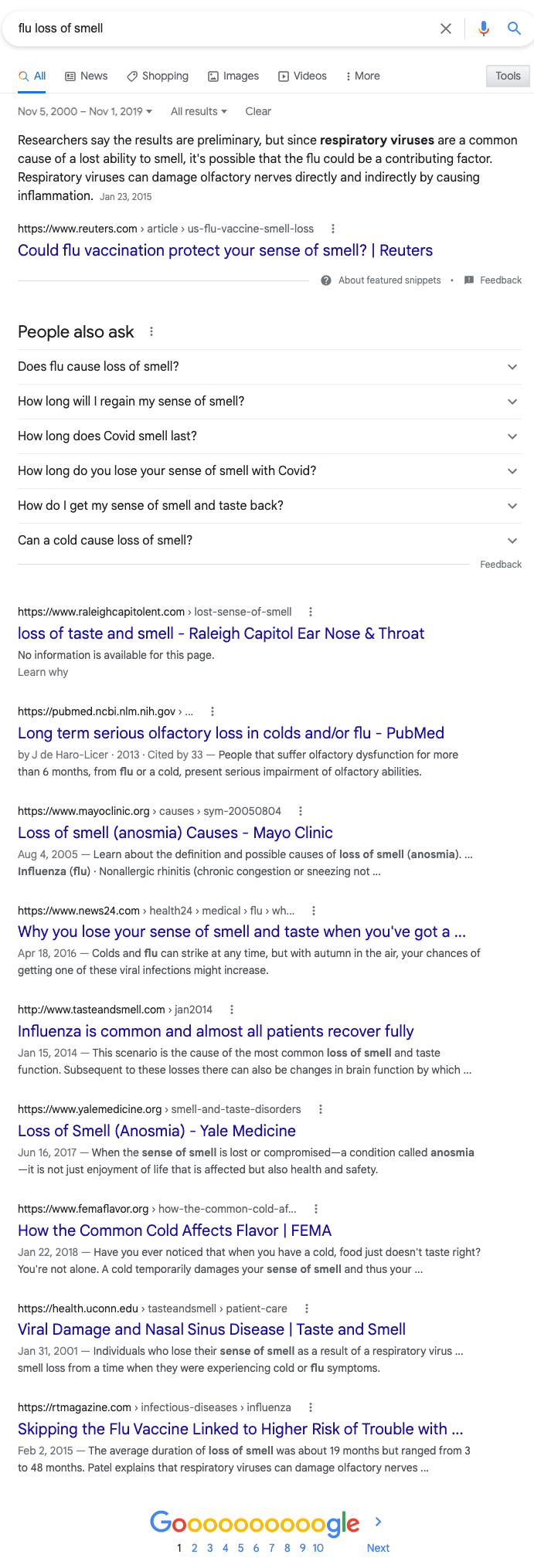Clear the date filter
The width and height of the screenshot is (534, 1568).
[x=258, y=111]
